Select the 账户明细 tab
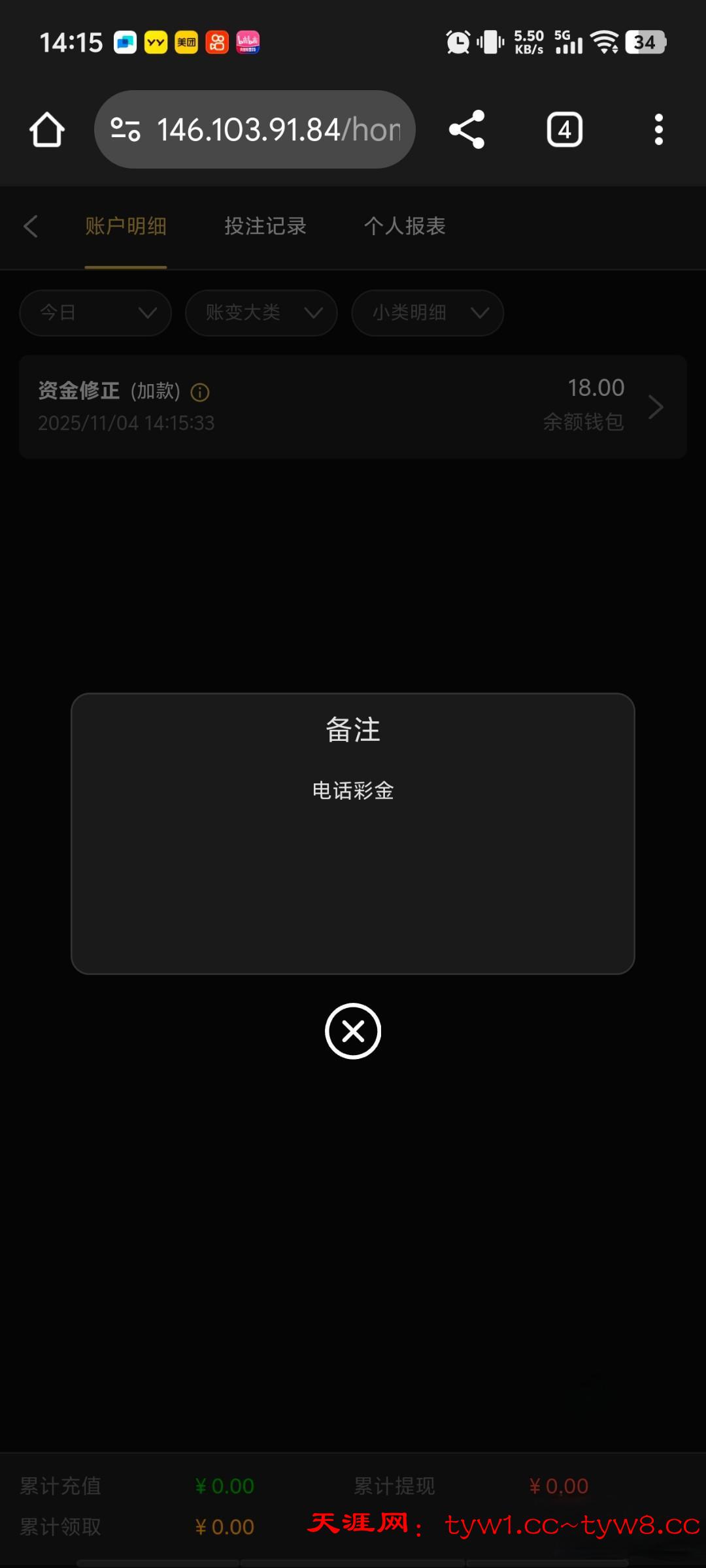 click(126, 227)
